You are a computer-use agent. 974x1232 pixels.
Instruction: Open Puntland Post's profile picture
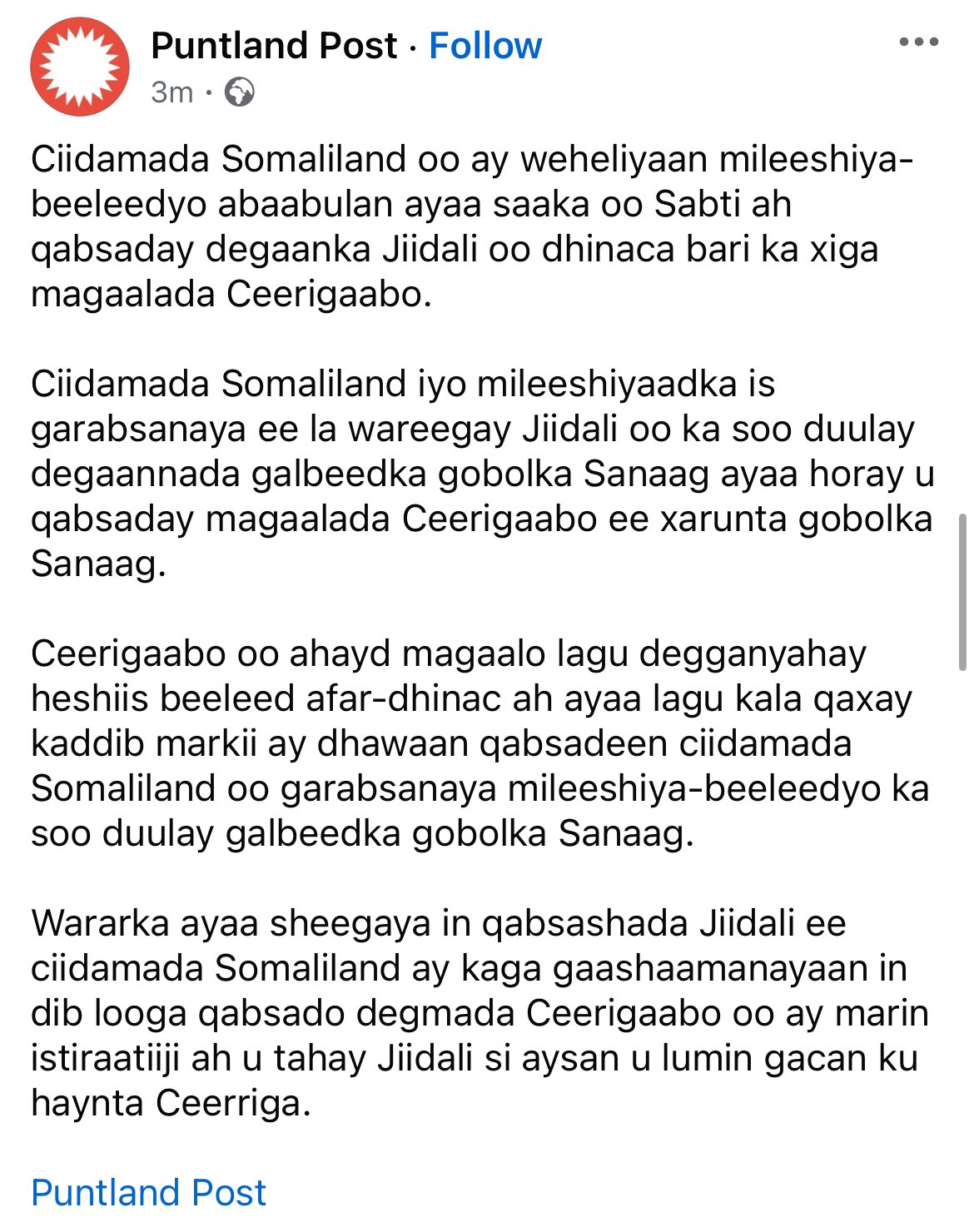pos(80,67)
